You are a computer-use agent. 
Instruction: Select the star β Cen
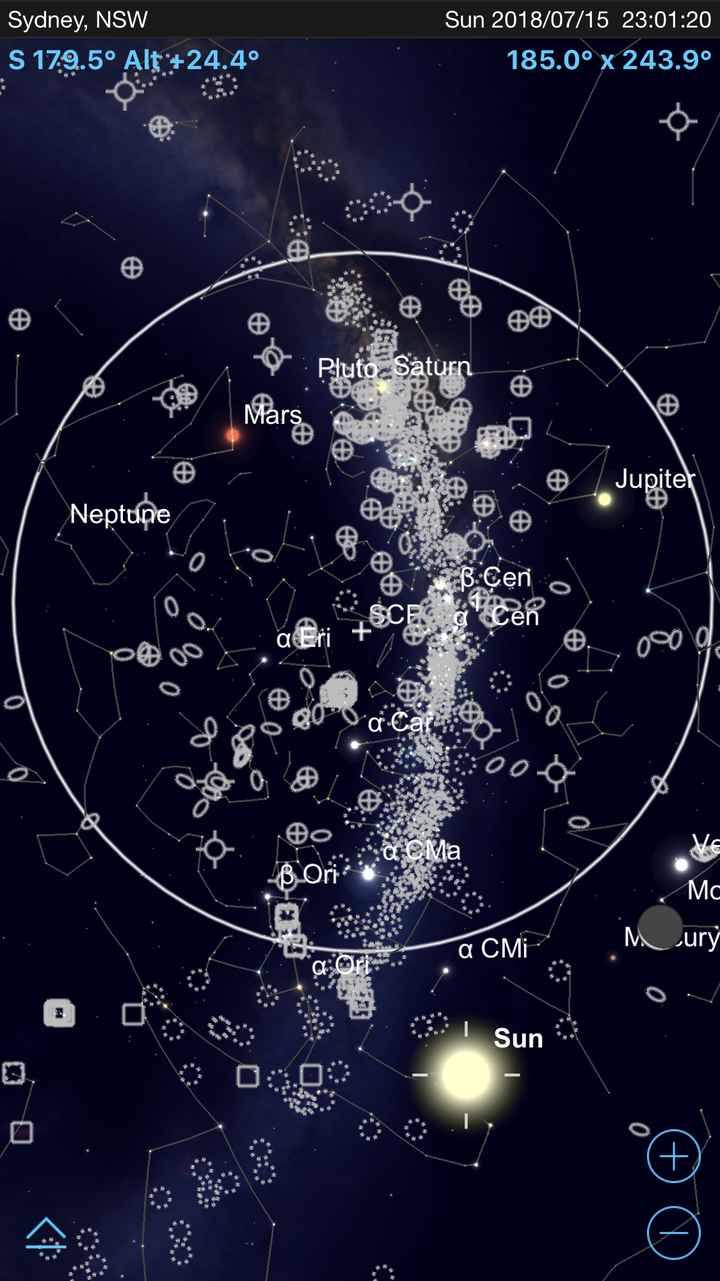441,583
